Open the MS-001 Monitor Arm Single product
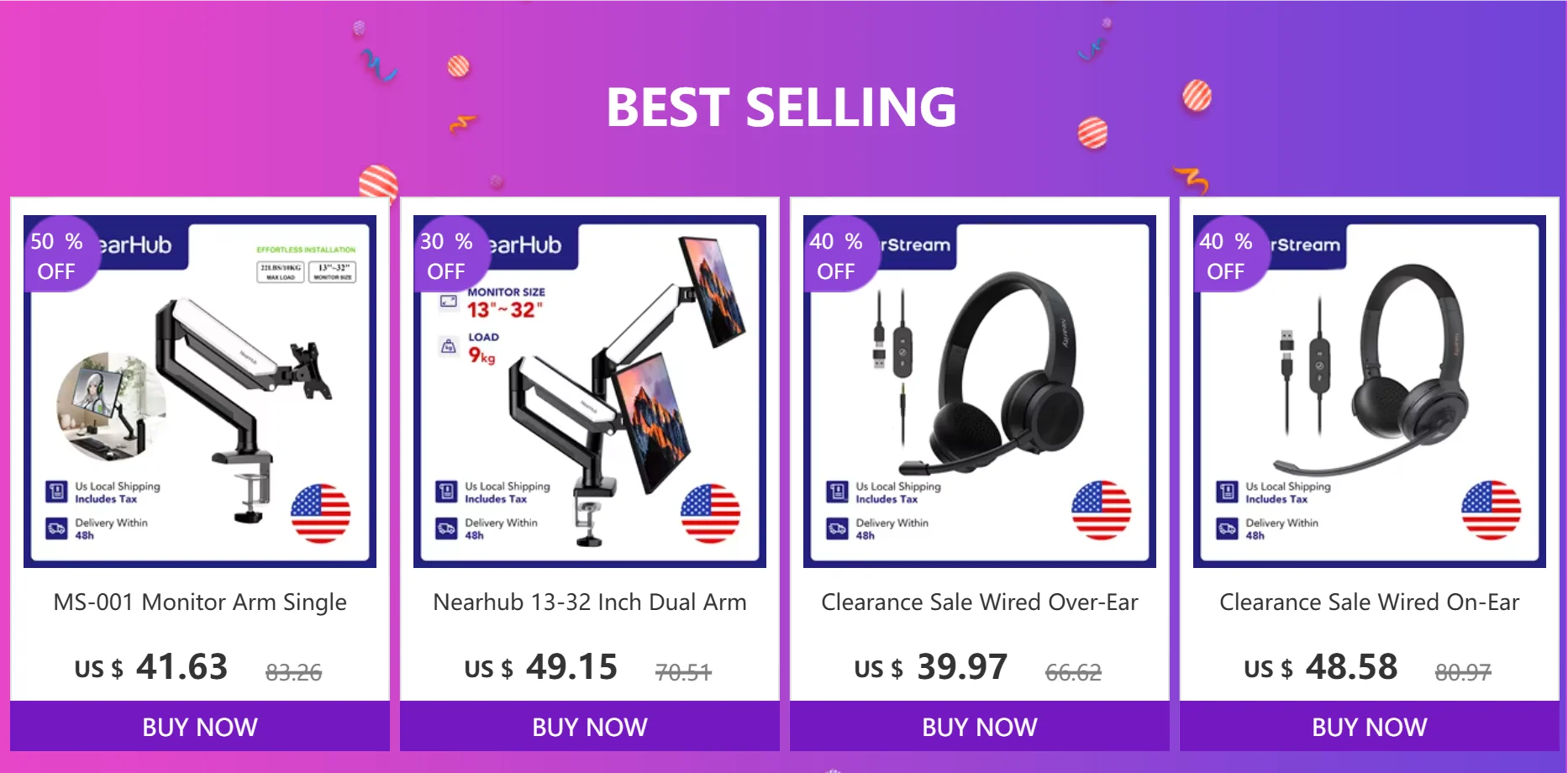 tap(200, 602)
